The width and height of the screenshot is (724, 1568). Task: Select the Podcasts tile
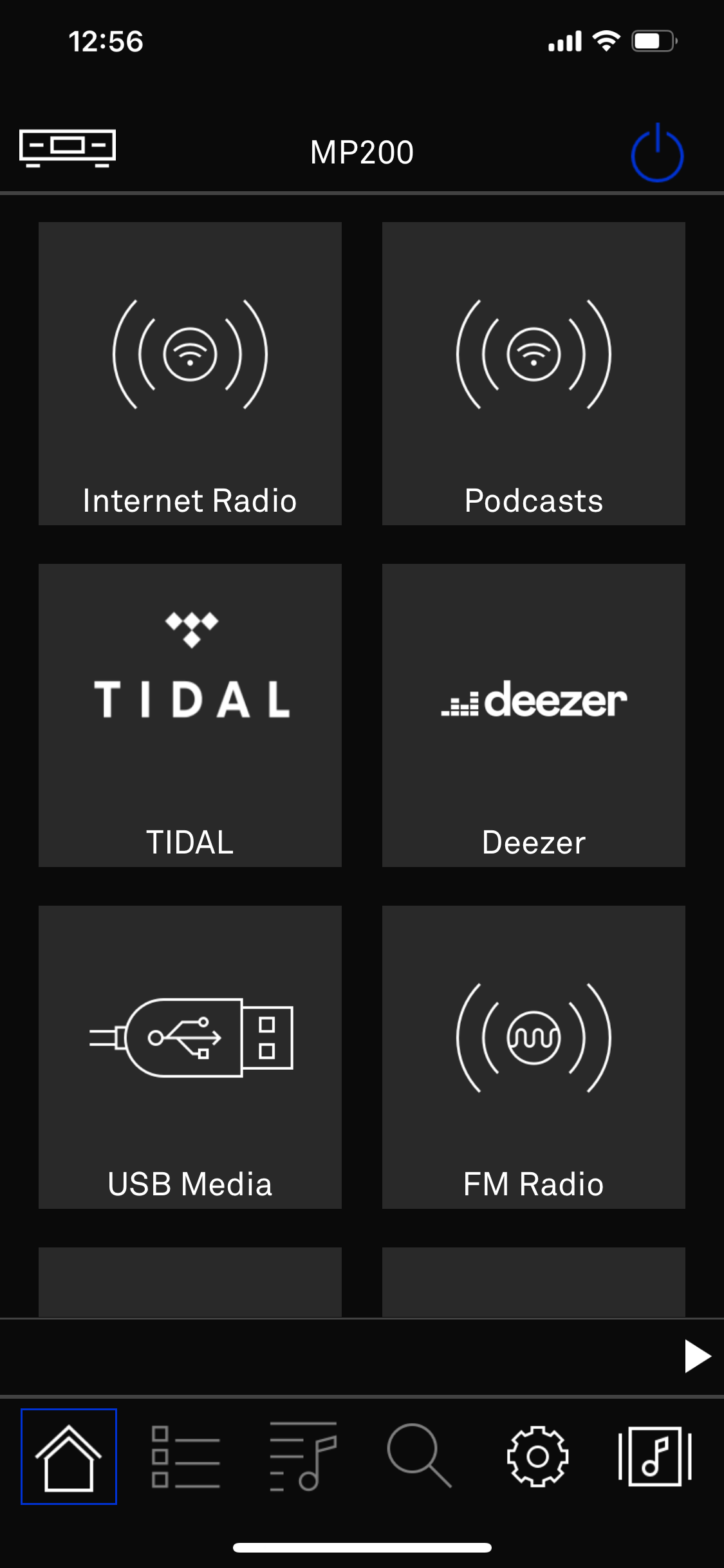click(x=534, y=373)
